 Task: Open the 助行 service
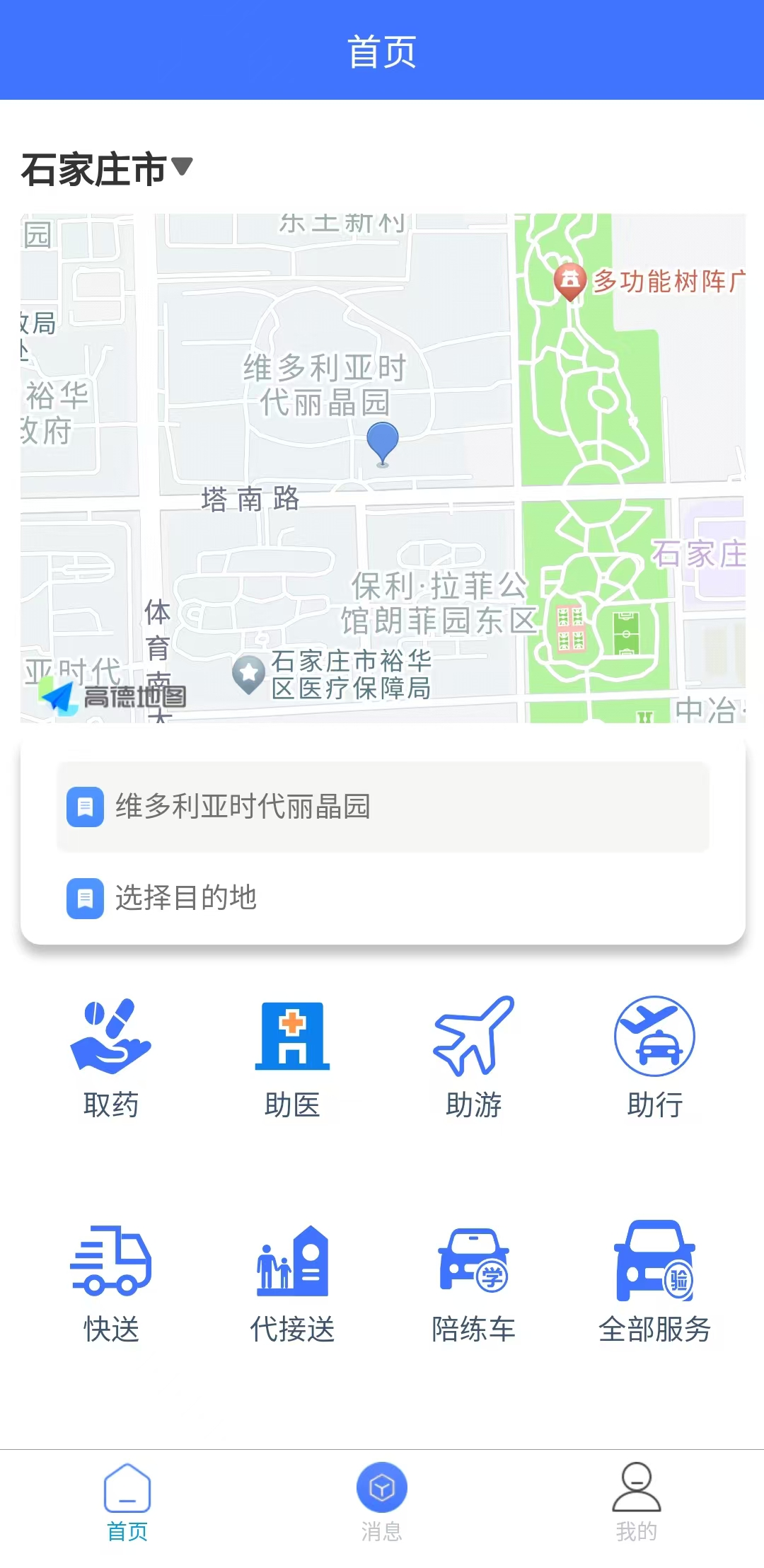[x=655, y=1057]
